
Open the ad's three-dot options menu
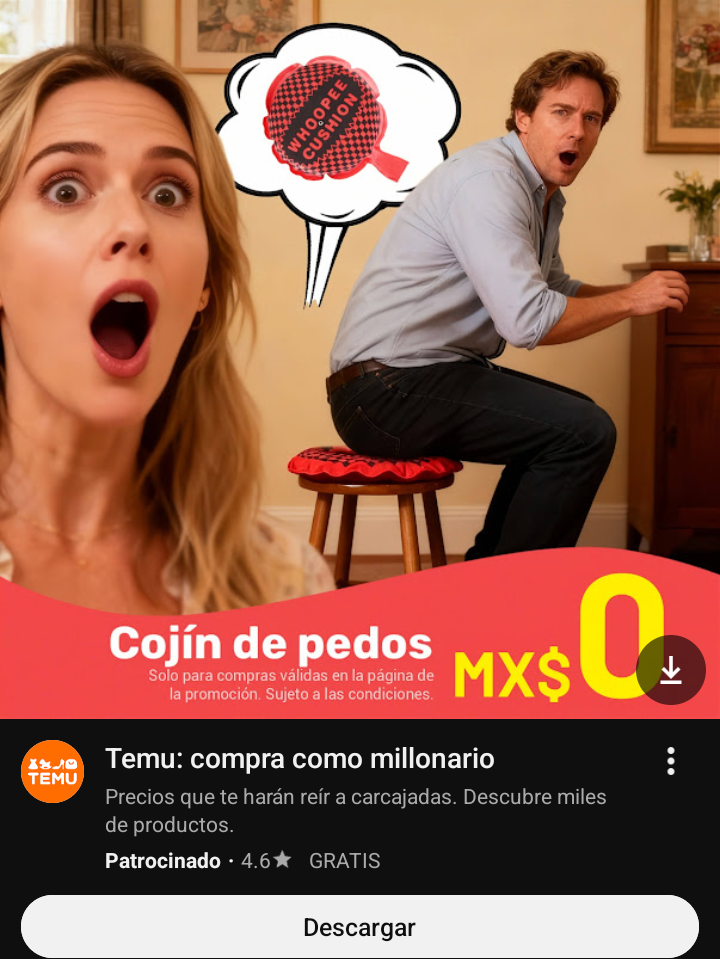click(671, 761)
